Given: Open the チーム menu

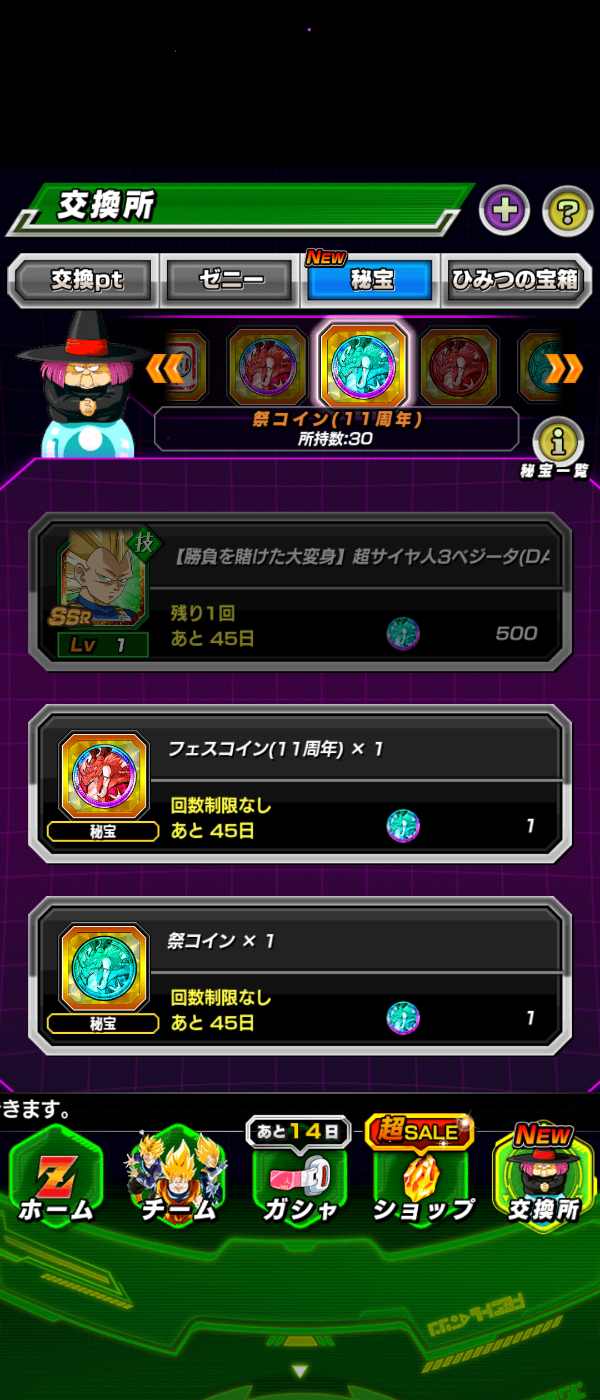Looking at the screenshot, I should (177, 1180).
